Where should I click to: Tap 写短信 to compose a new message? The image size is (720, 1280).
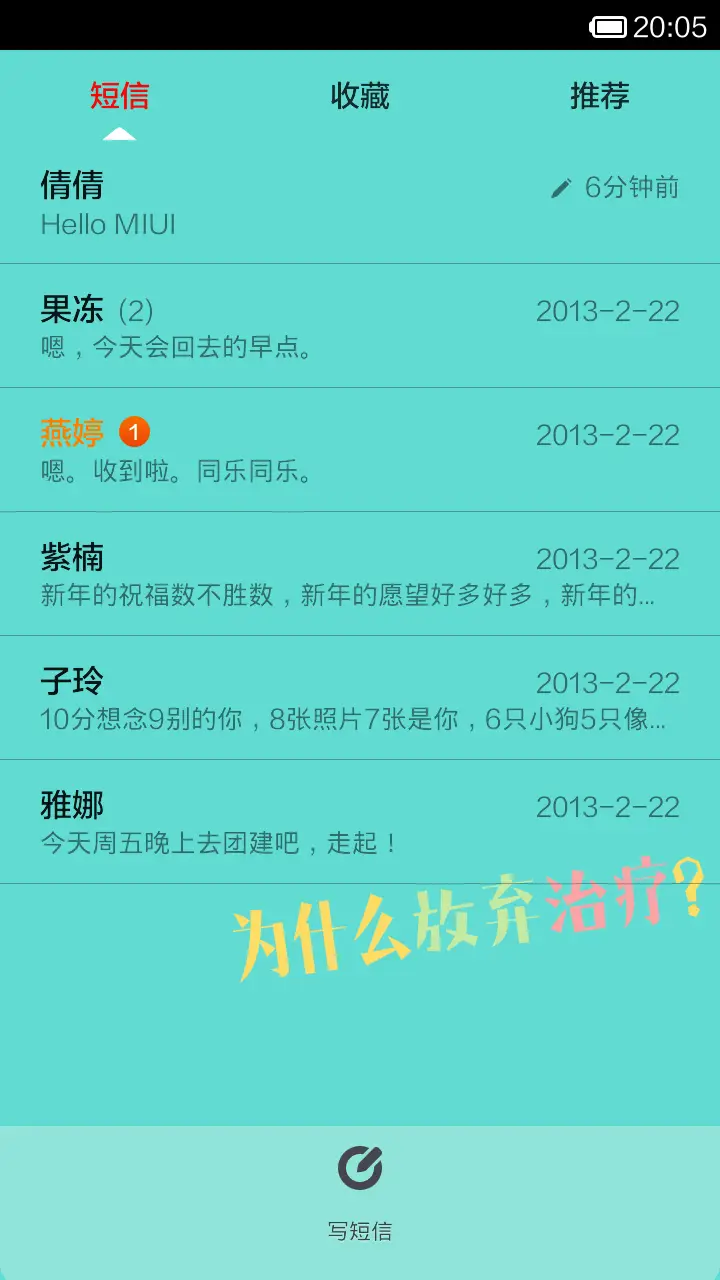point(360,1229)
